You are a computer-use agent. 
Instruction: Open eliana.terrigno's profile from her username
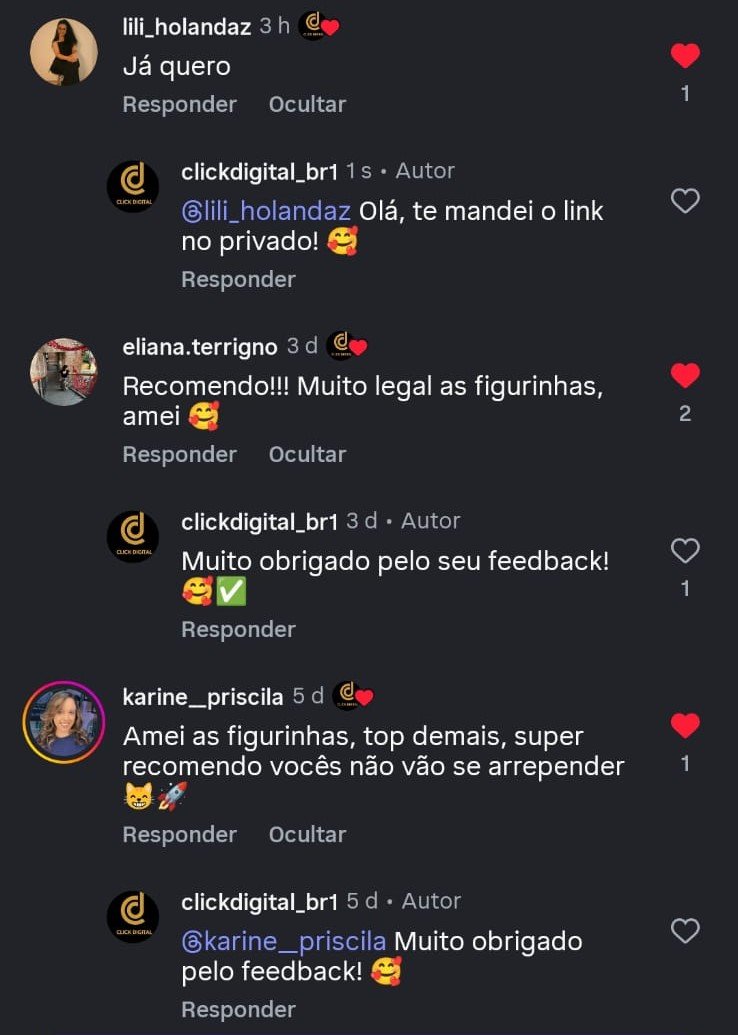coord(200,347)
